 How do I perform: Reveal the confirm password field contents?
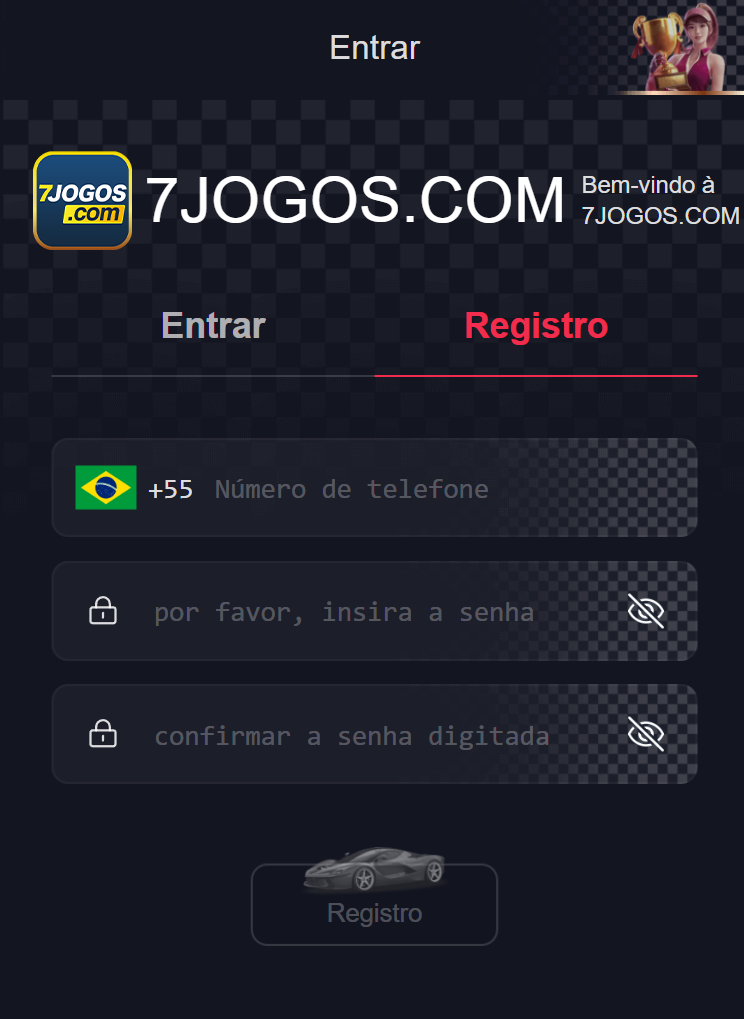point(646,734)
